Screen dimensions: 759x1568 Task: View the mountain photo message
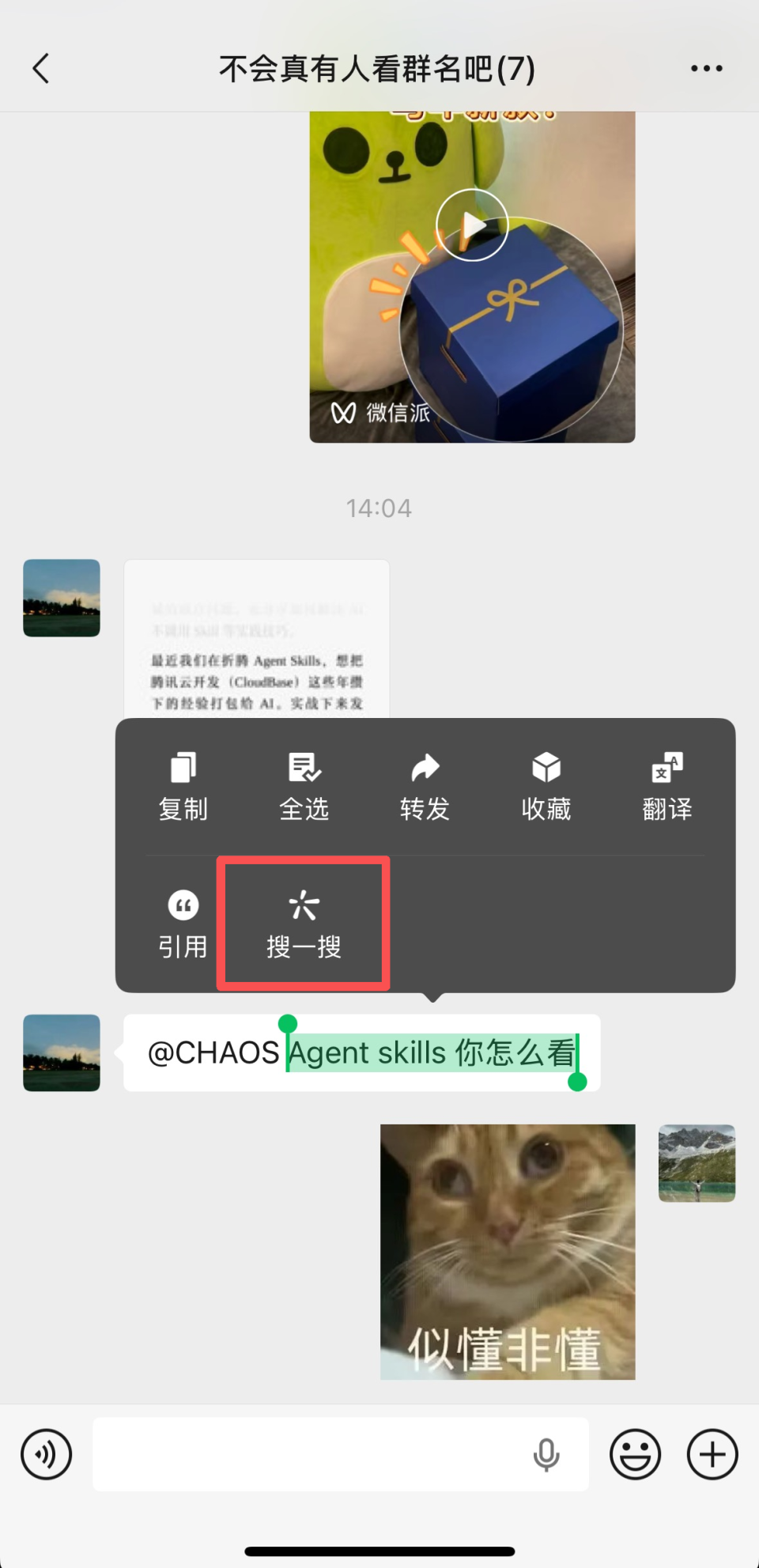click(x=697, y=1162)
